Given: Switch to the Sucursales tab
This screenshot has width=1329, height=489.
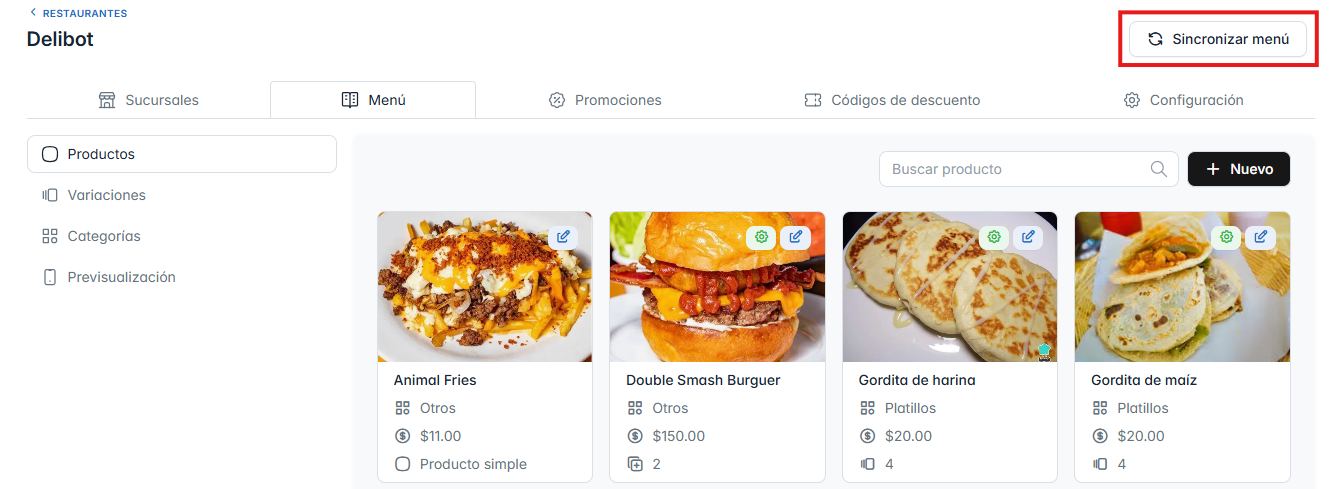Looking at the screenshot, I should pos(148,100).
